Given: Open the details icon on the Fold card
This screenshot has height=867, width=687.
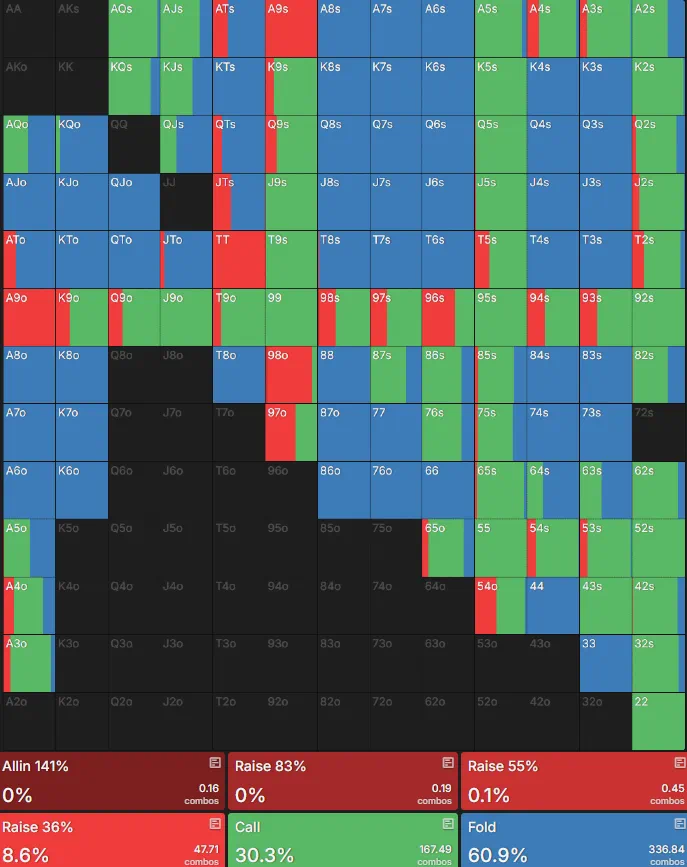Looking at the screenshot, I should point(680,823).
